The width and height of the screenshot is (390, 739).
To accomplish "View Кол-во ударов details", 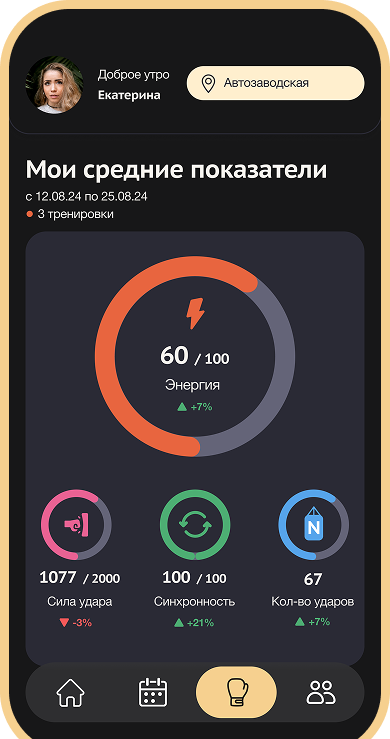I will (314, 525).
